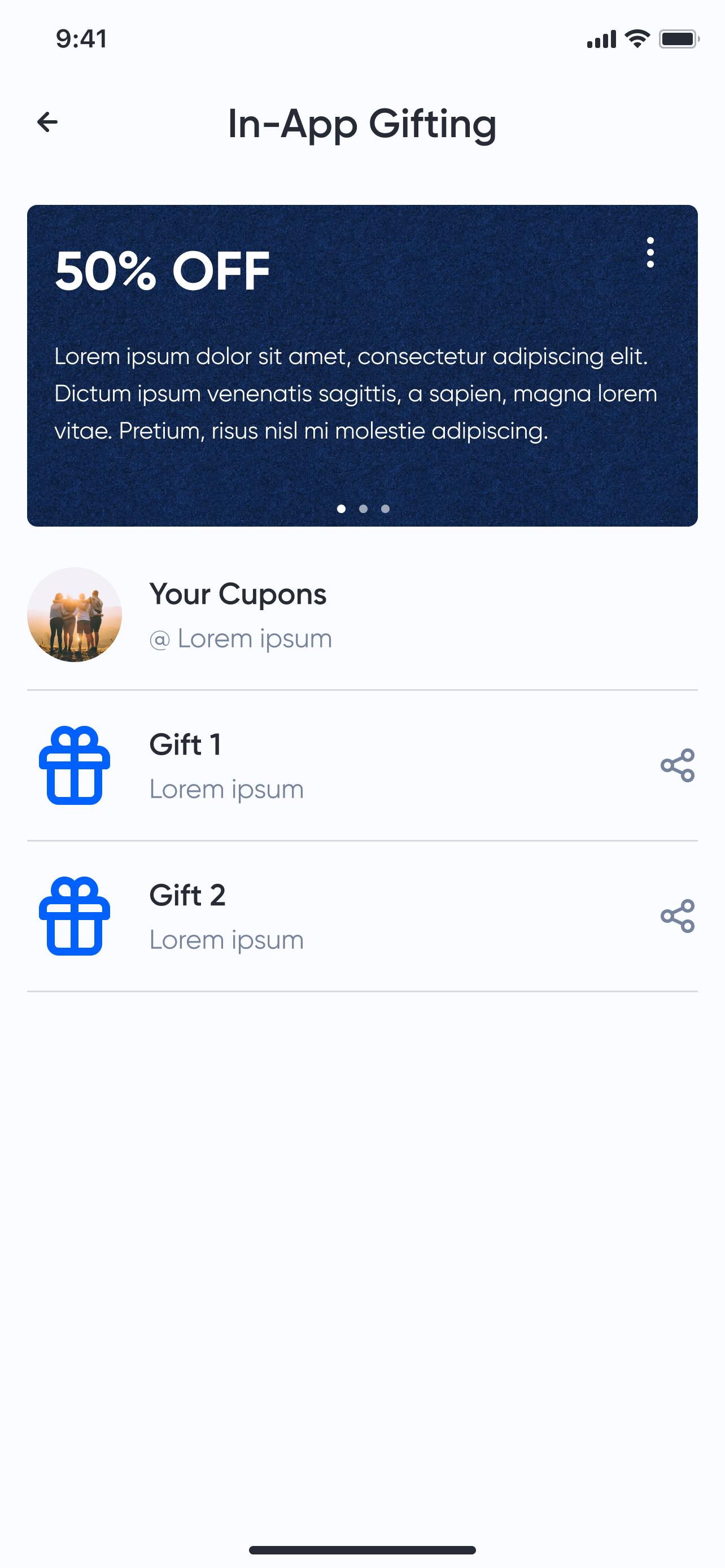Open the overflow menu on the 50% OFF banner

[x=650, y=253]
